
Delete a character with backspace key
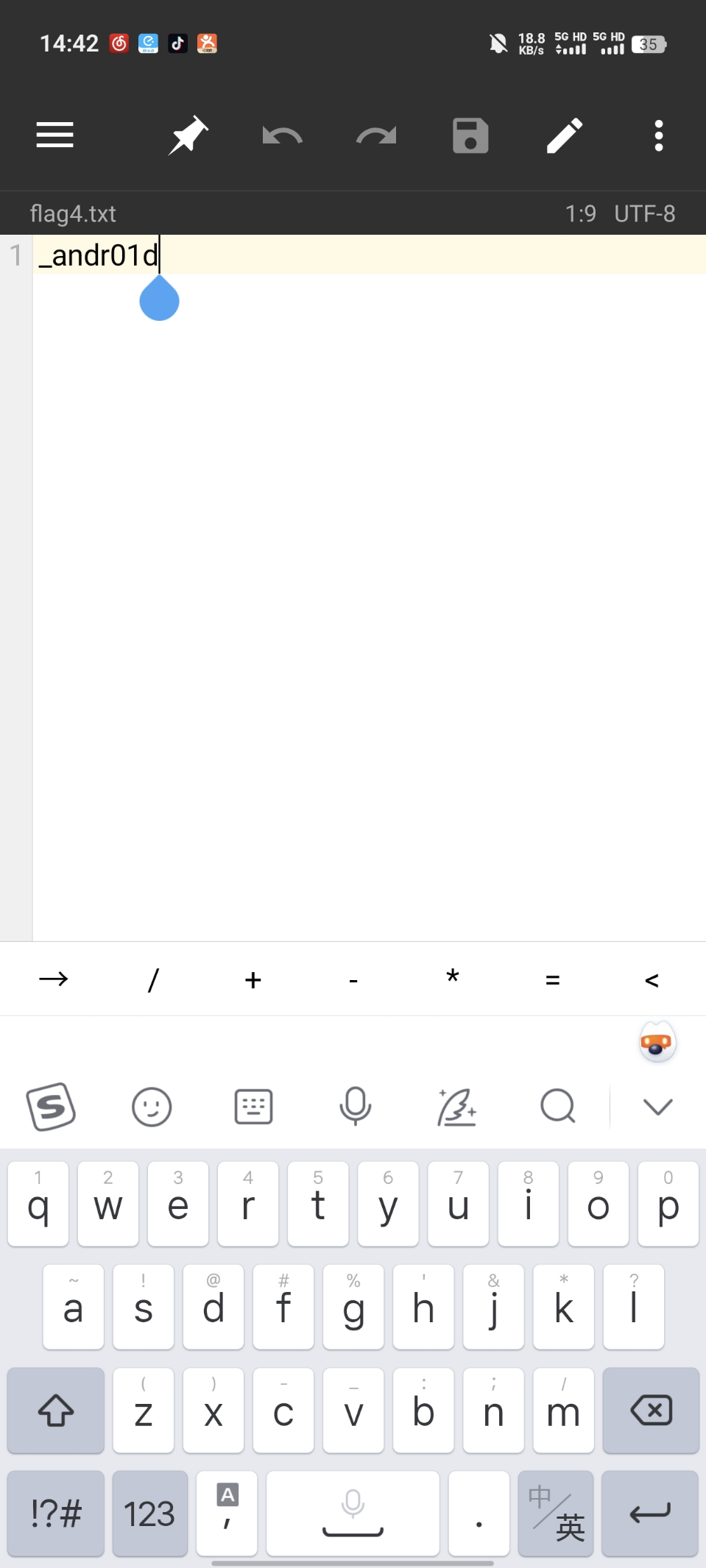[651, 1411]
